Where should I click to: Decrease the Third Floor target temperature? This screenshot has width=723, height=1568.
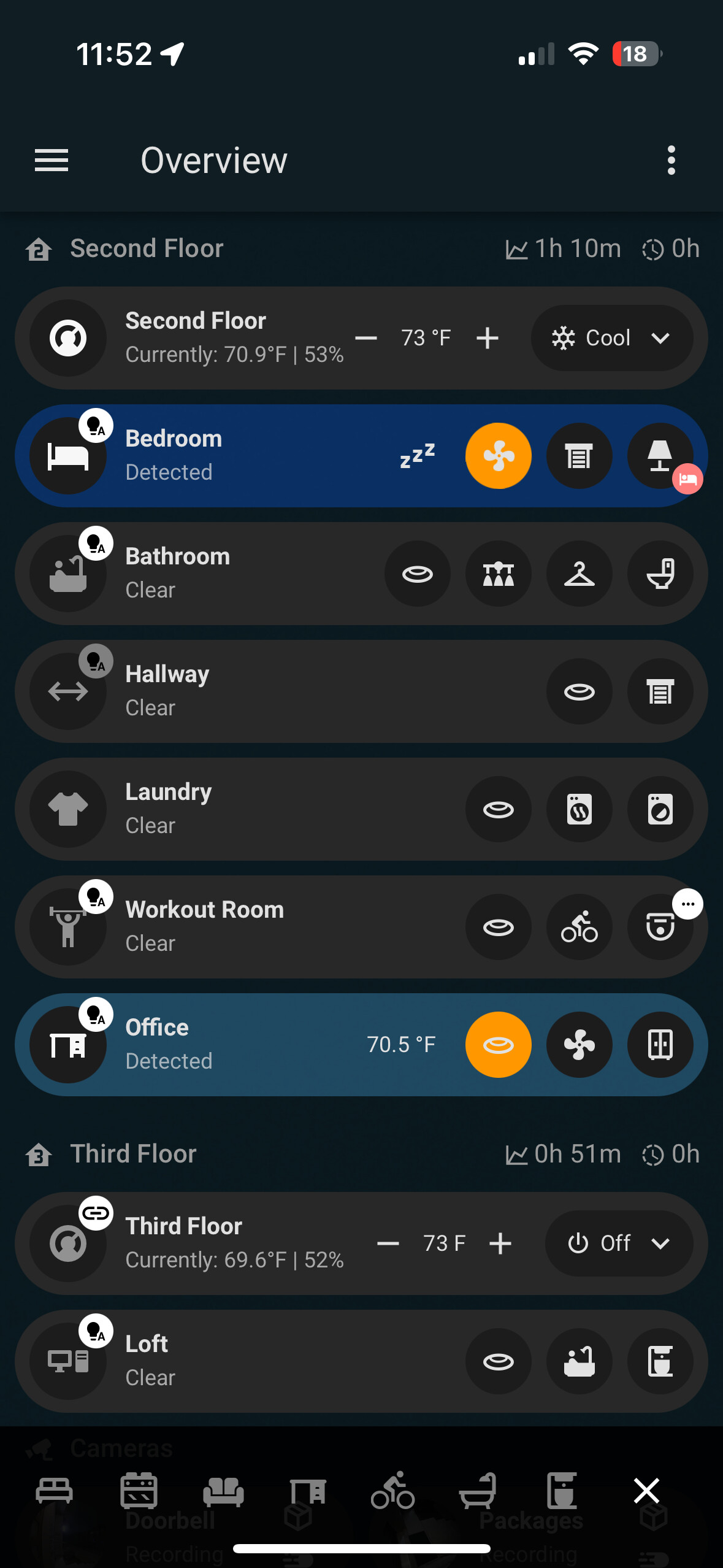pos(388,1243)
